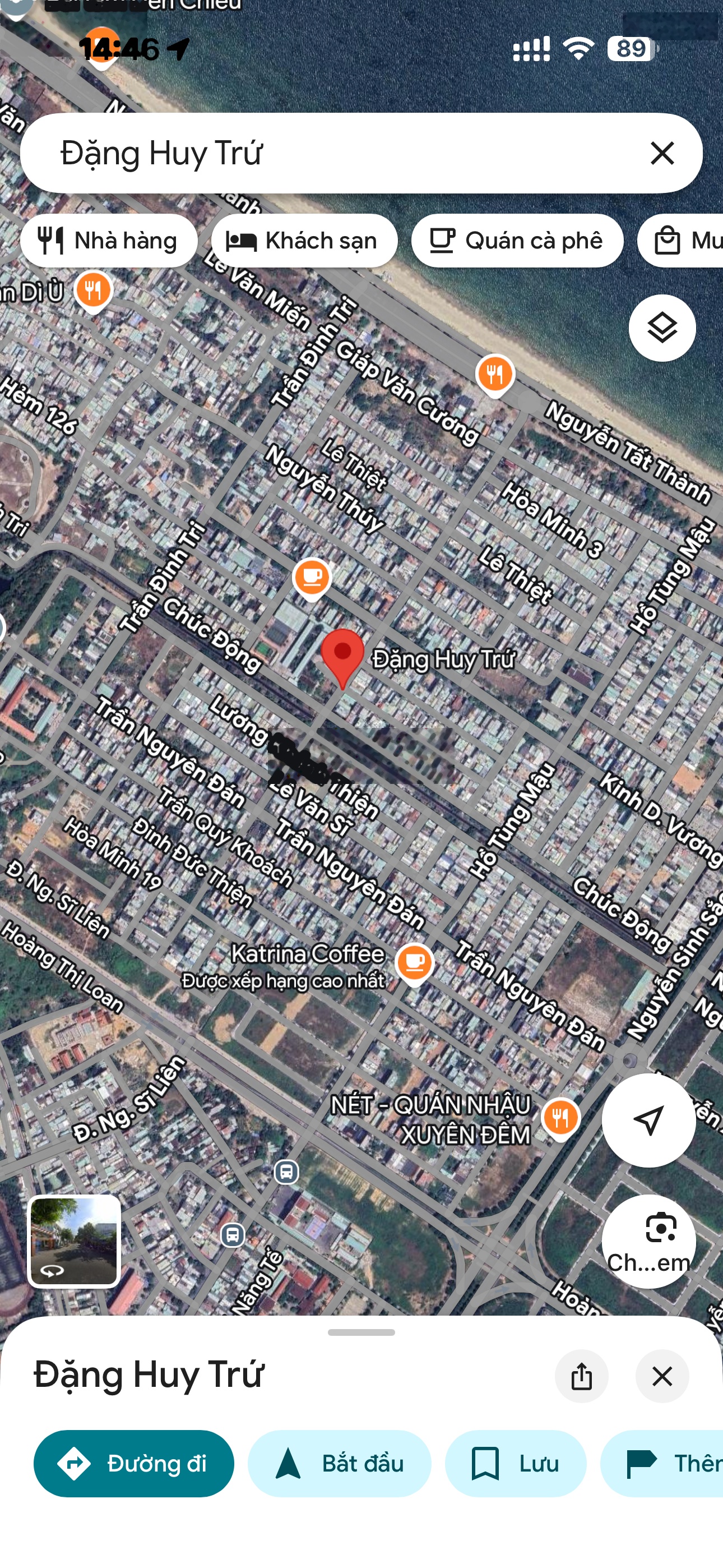Clear the Đặng Huy Trứ search
Viewport: 723px width, 1568px height.
(x=661, y=154)
